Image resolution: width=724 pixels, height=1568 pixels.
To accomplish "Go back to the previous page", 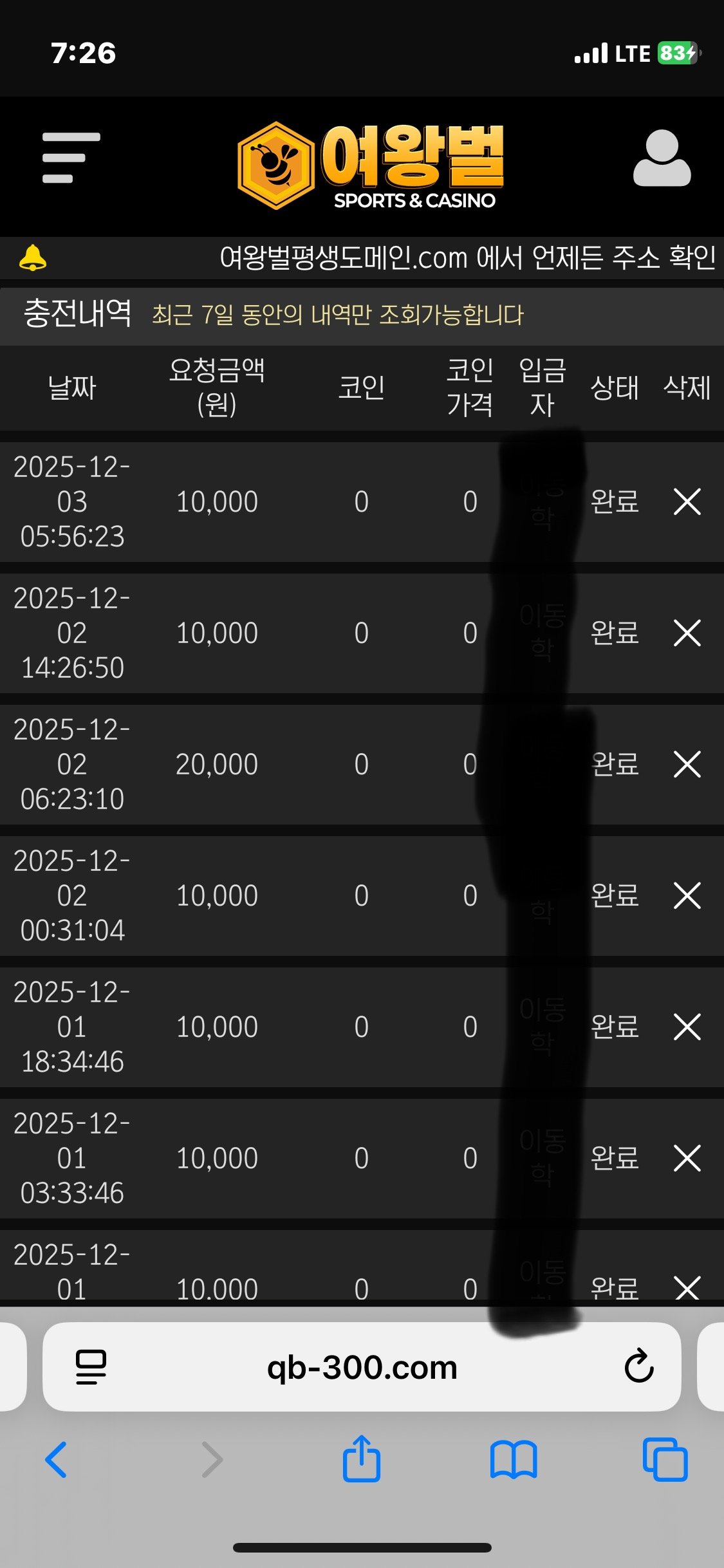I will click(57, 1460).
